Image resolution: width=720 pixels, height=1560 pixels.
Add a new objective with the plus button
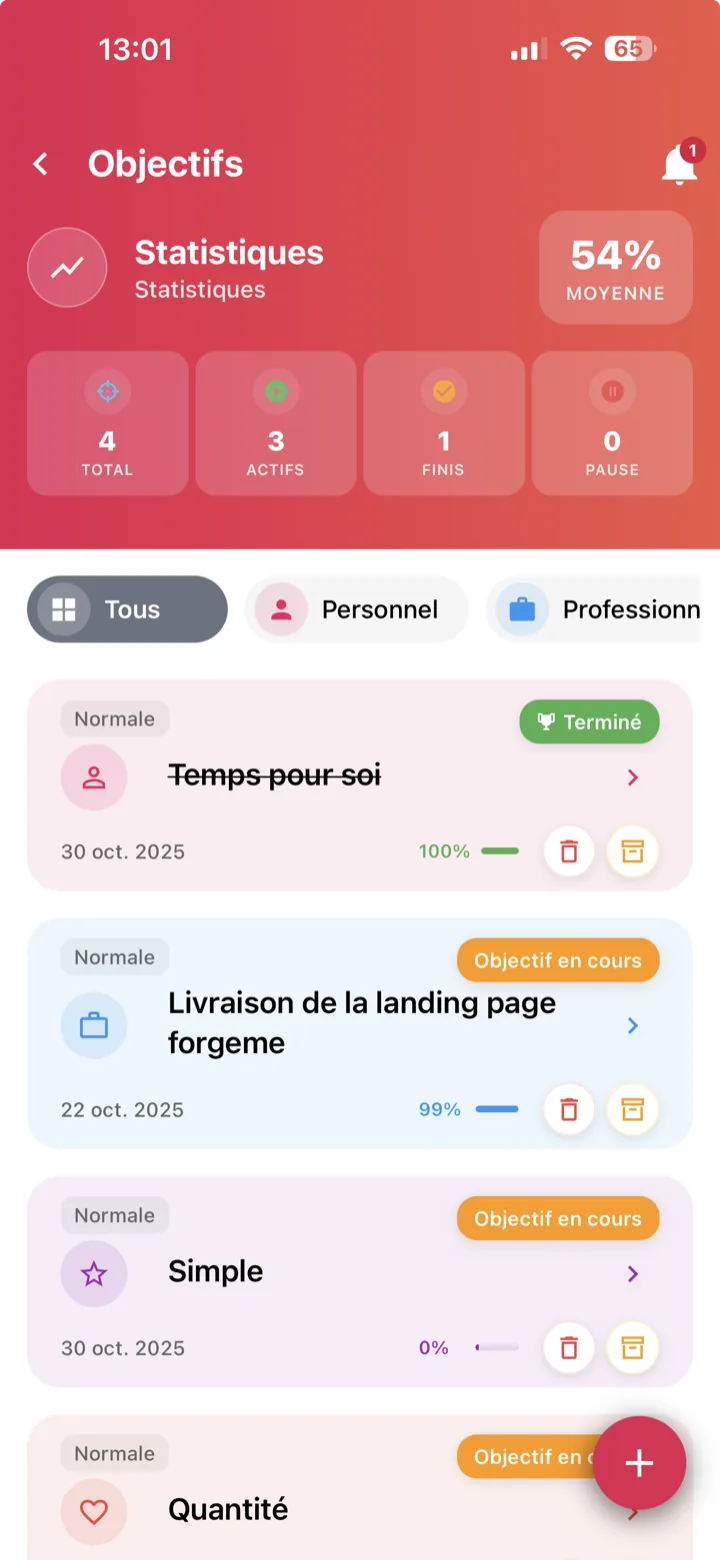point(640,1463)
